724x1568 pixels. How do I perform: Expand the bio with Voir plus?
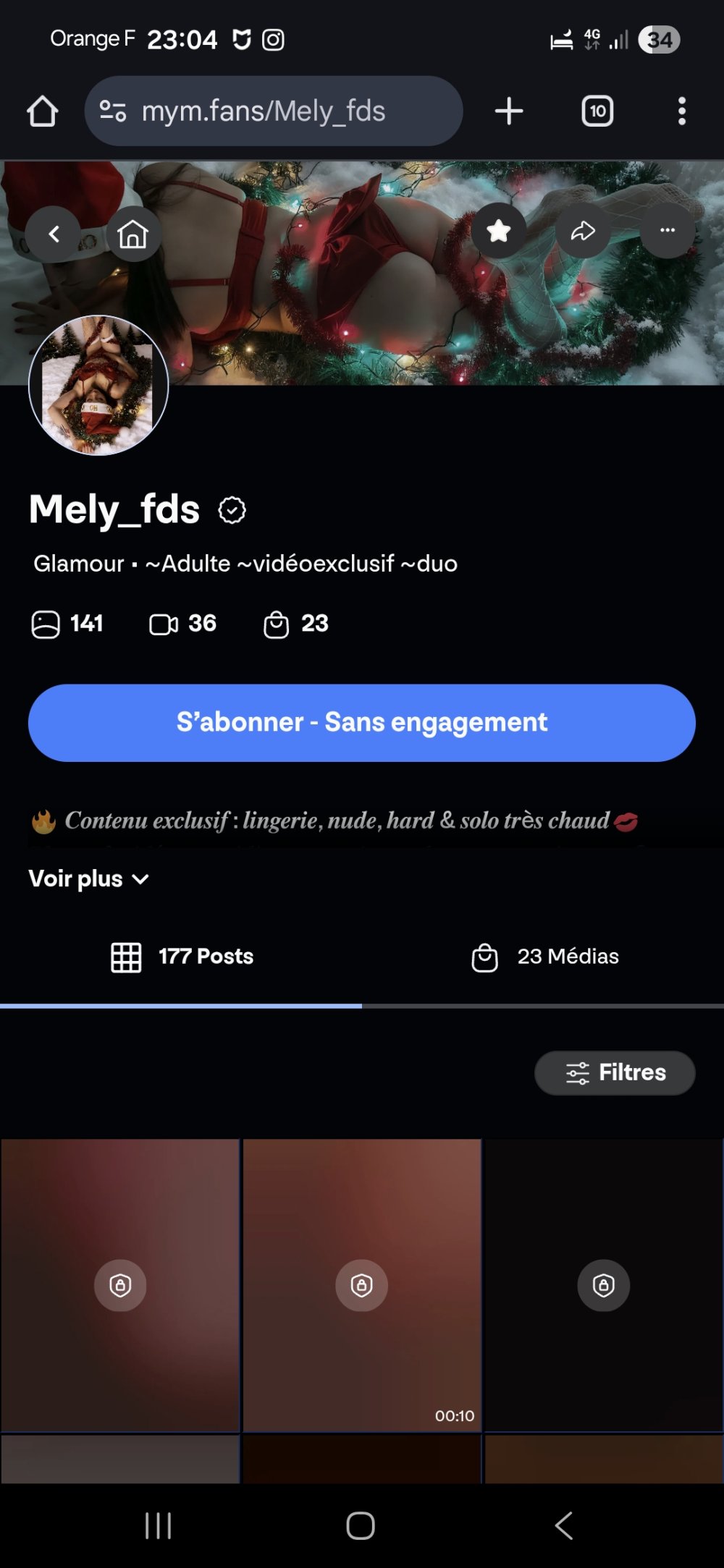(88, 878)
